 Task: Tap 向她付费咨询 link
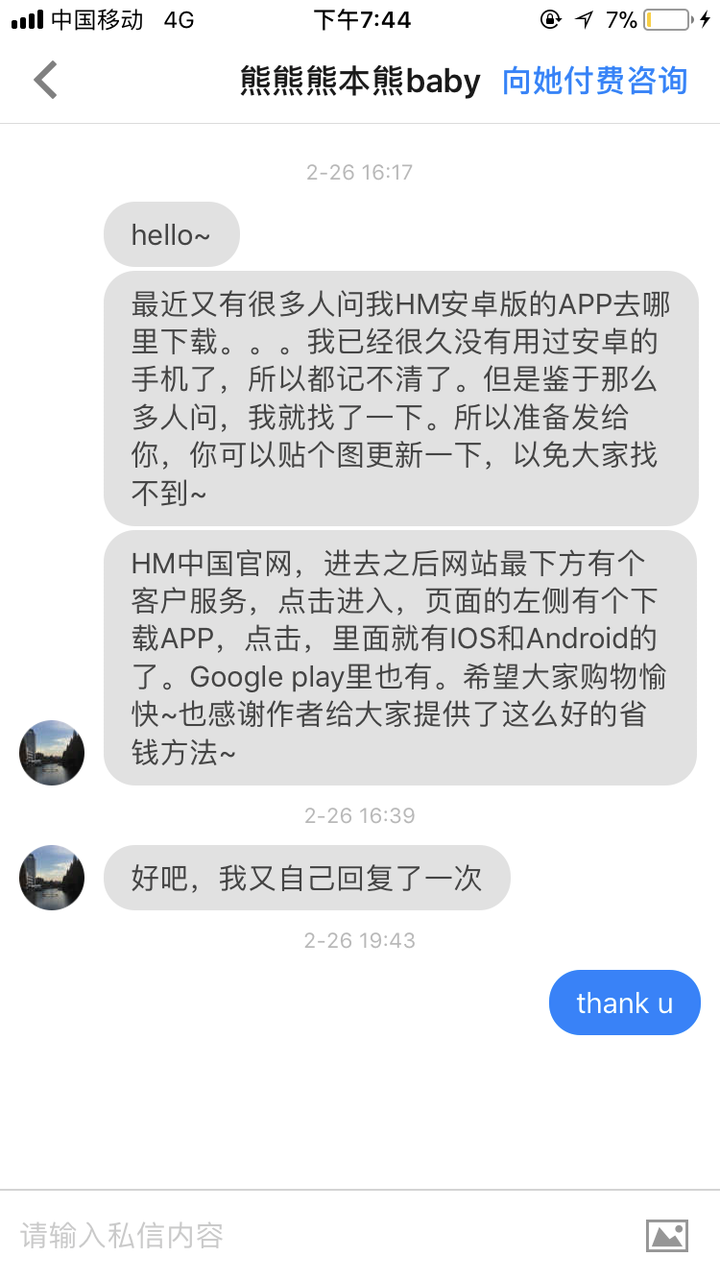point(594,81)
